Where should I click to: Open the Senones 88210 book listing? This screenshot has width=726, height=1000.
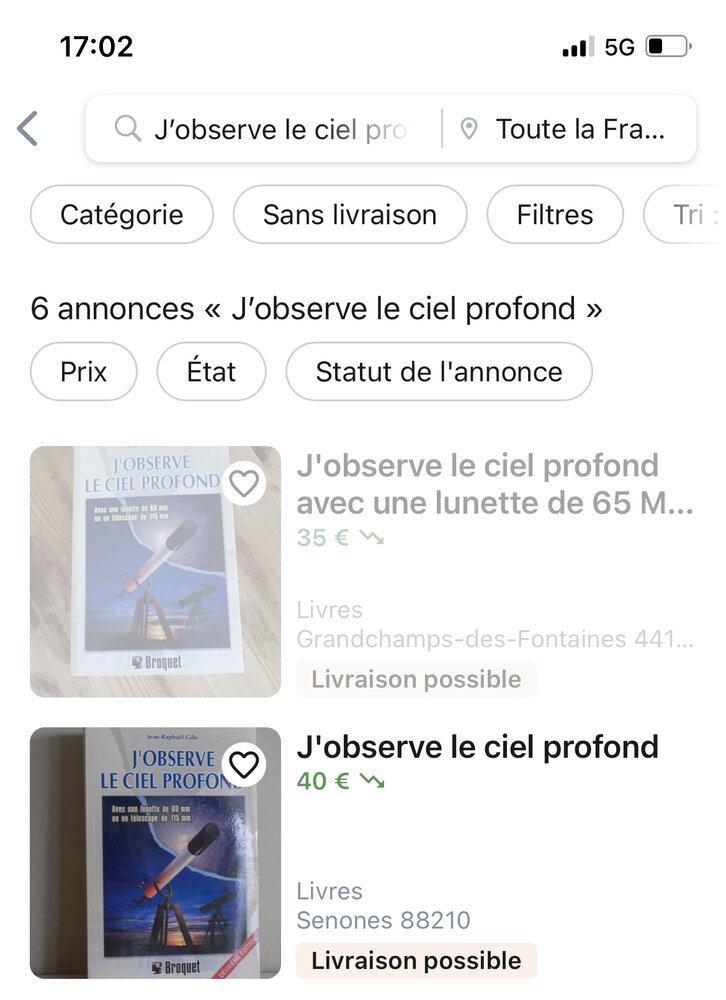click(478, 747)
